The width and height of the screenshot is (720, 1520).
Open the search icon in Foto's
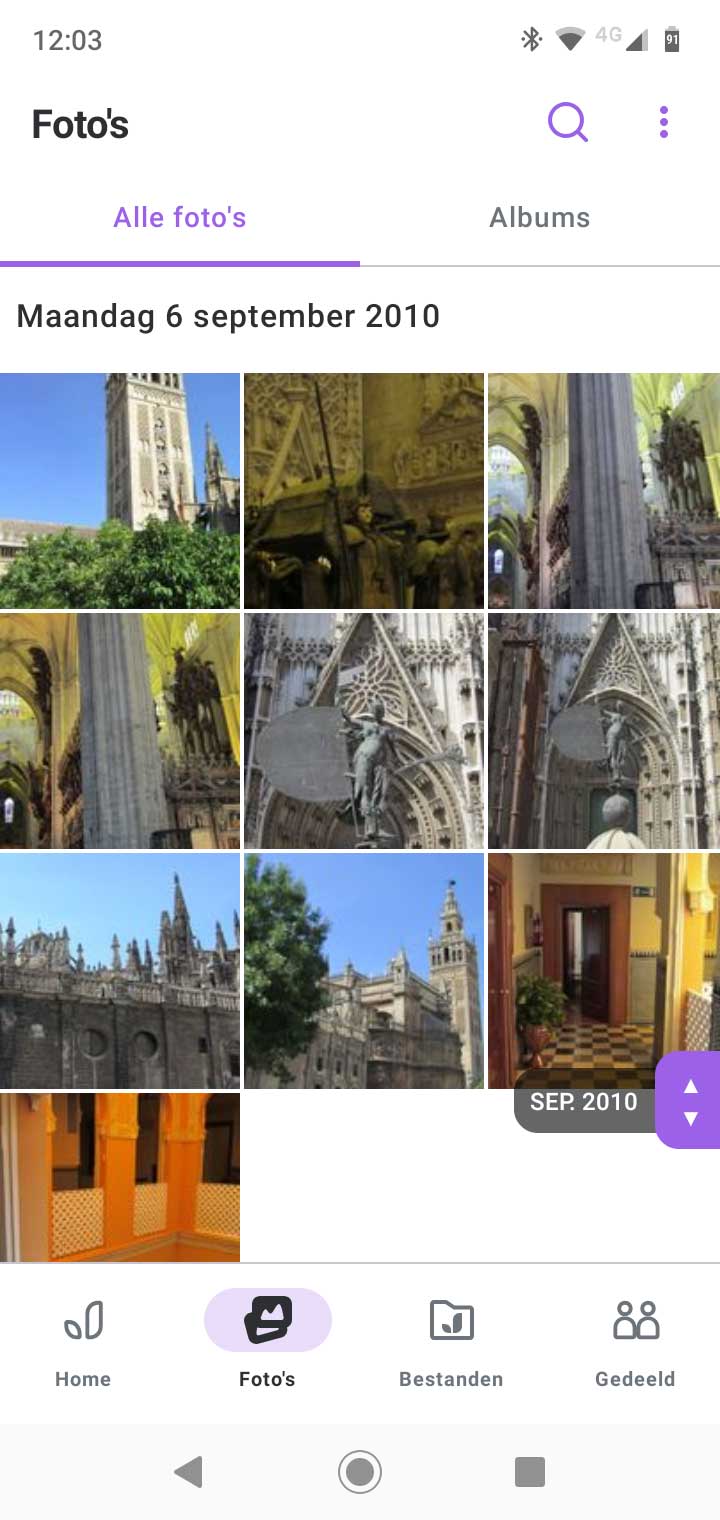pos(567,124)
